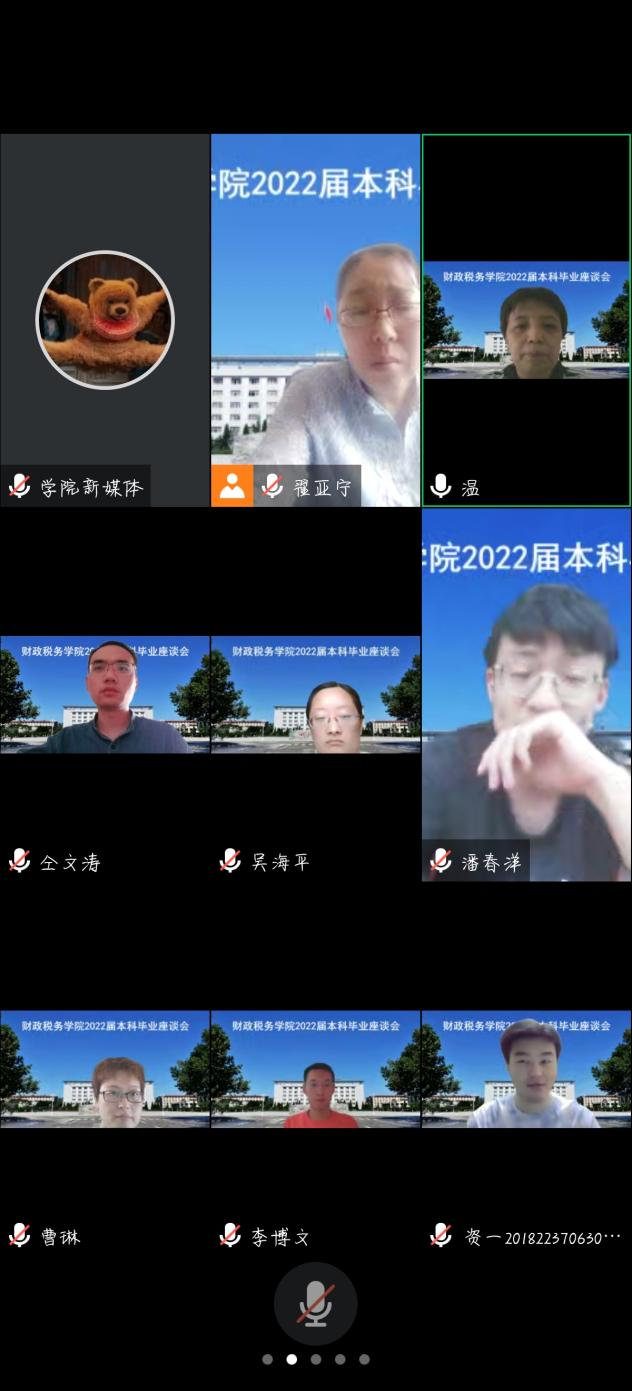The height and width of the screenshot is (1391, 632).
Task: Unmute your microphone with the bottom button
Action: (x=315, y=1304)
